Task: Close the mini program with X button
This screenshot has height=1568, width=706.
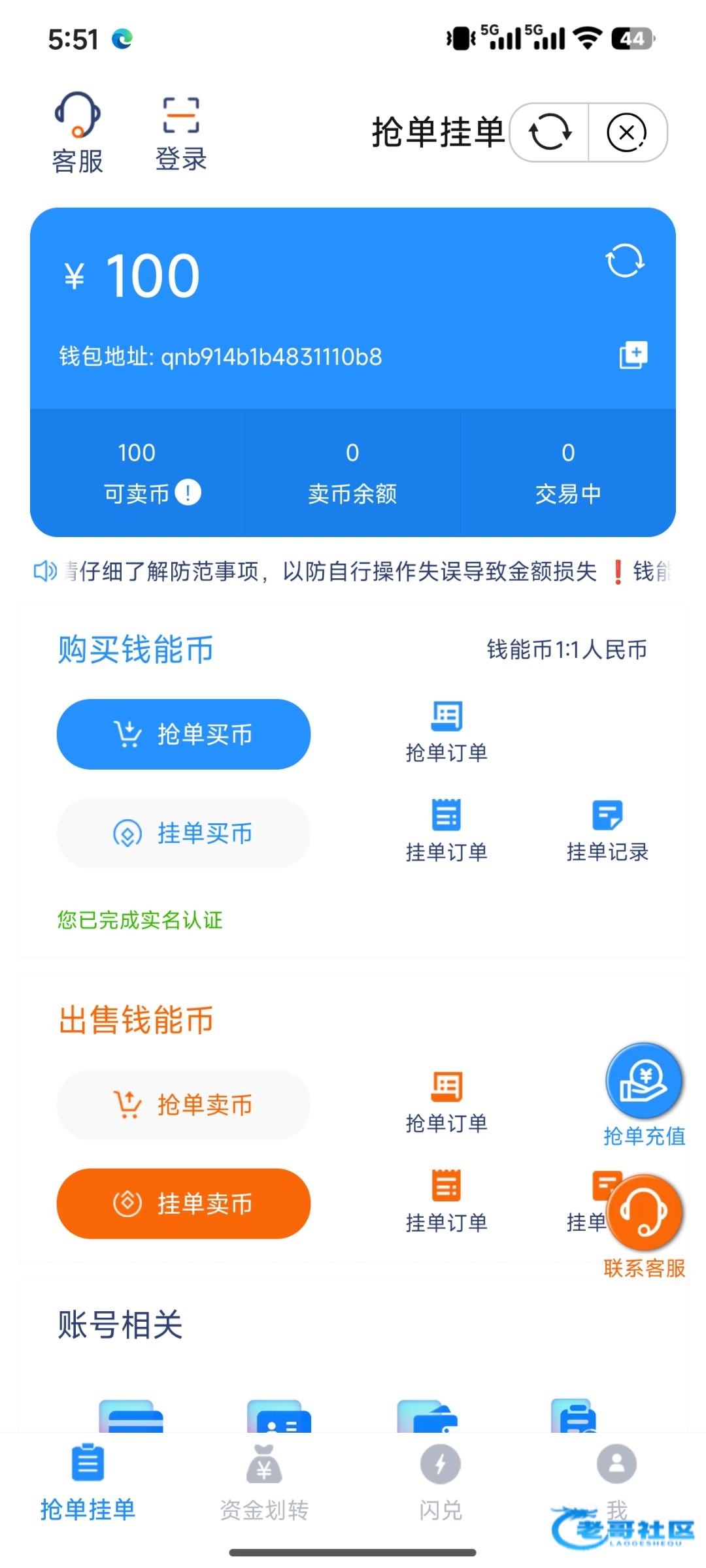Action: tap(627, 133)
